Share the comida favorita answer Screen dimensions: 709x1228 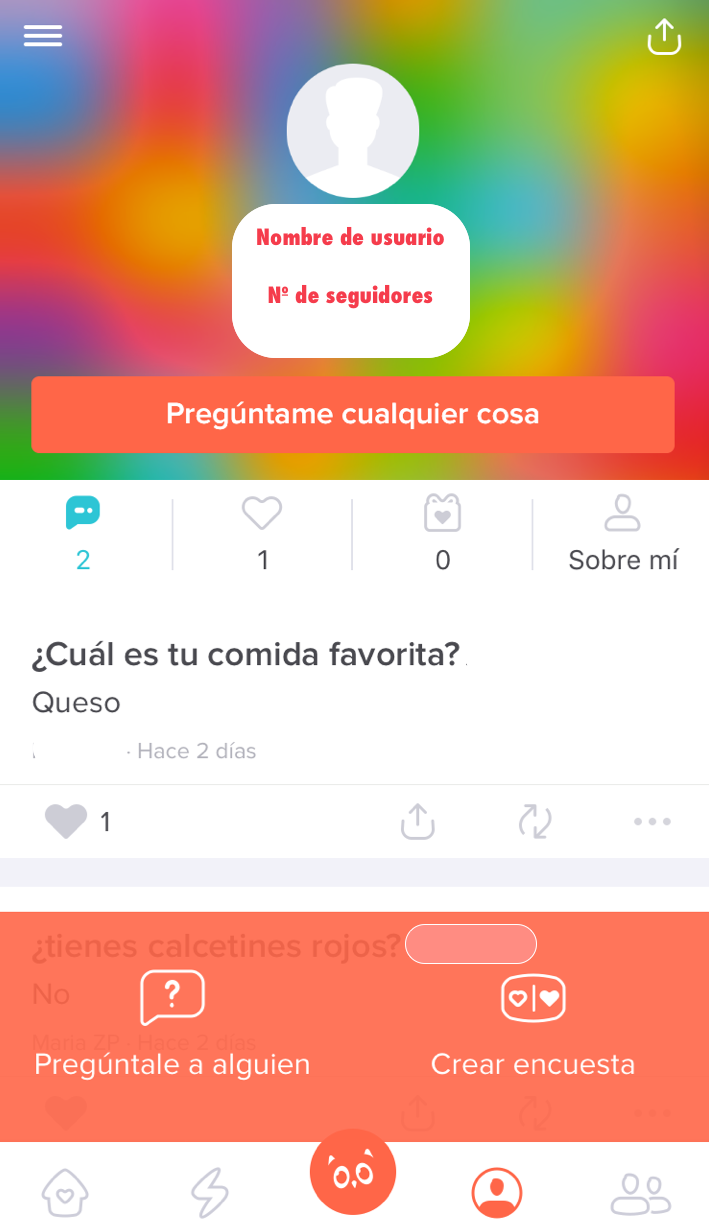coord(417,821)
